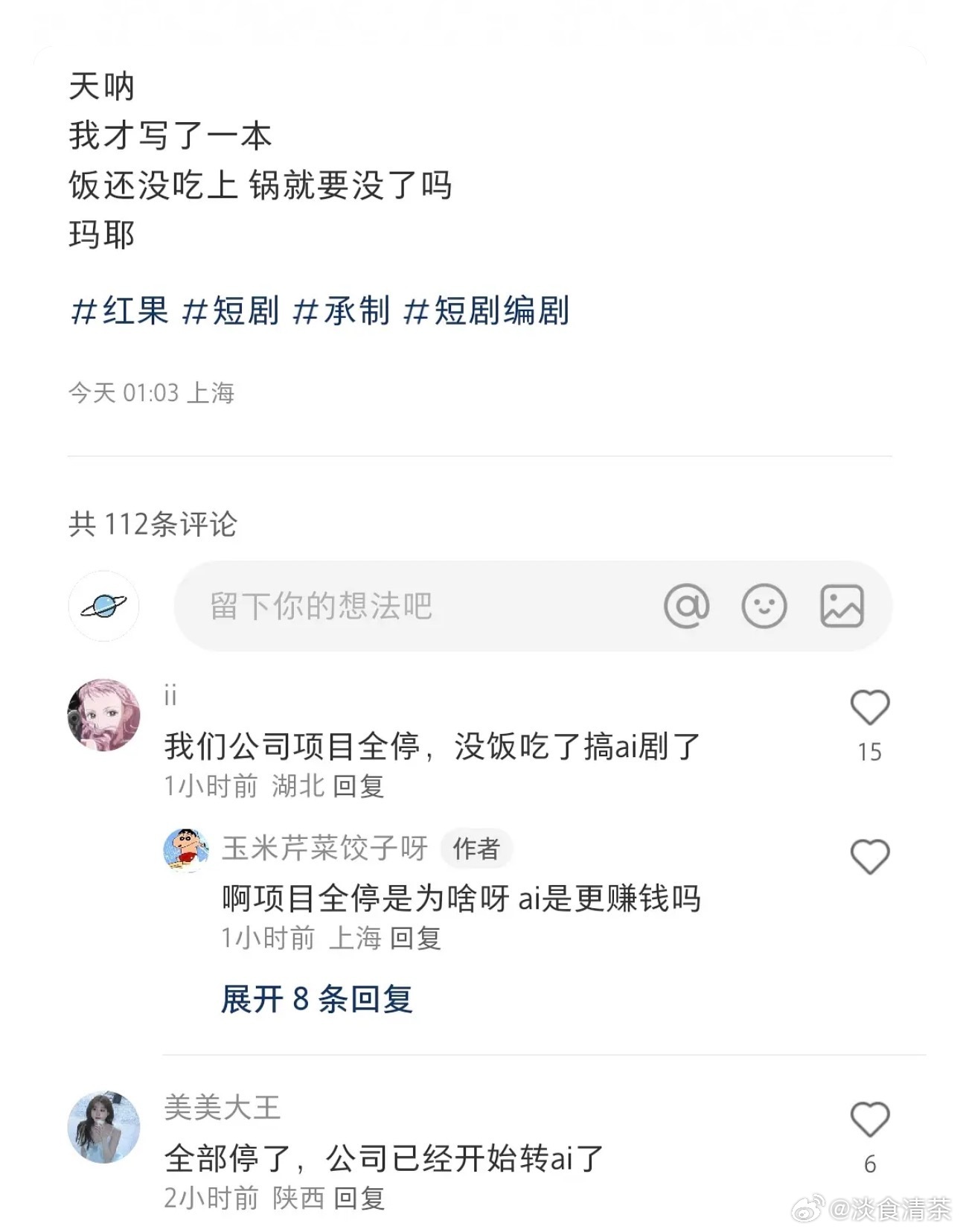Click the 留下你的想法吧 comment input field
The height and width of the screenshot is (1232, 960).
372,606
